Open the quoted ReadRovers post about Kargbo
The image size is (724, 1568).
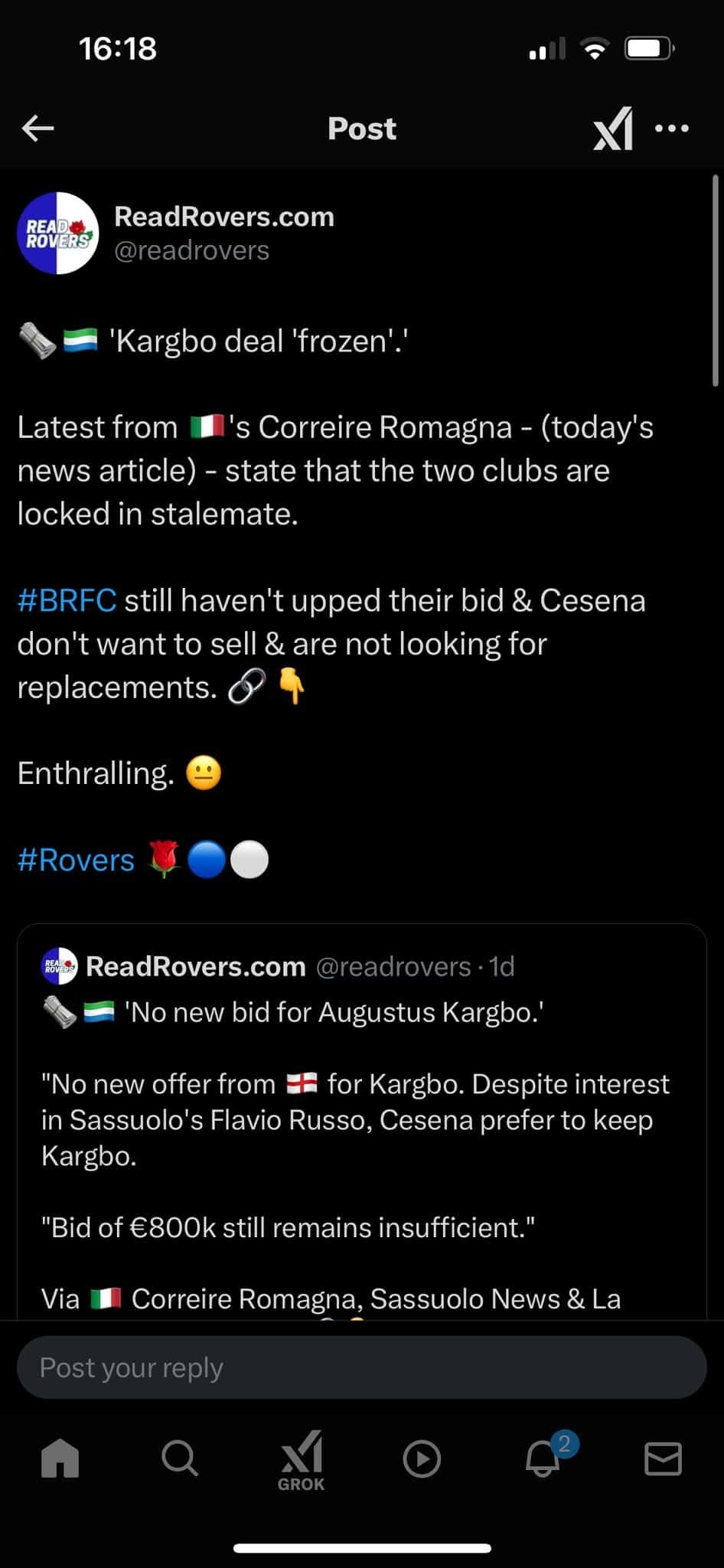pos(361,1118)
